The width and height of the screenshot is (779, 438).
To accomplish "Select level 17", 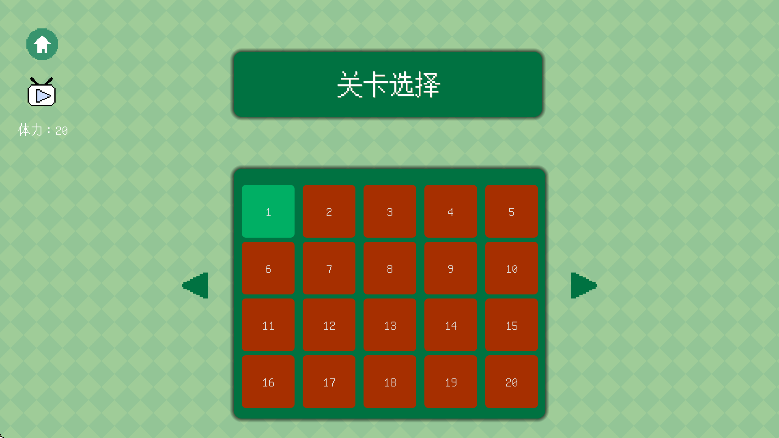I will tap(329, 383).
